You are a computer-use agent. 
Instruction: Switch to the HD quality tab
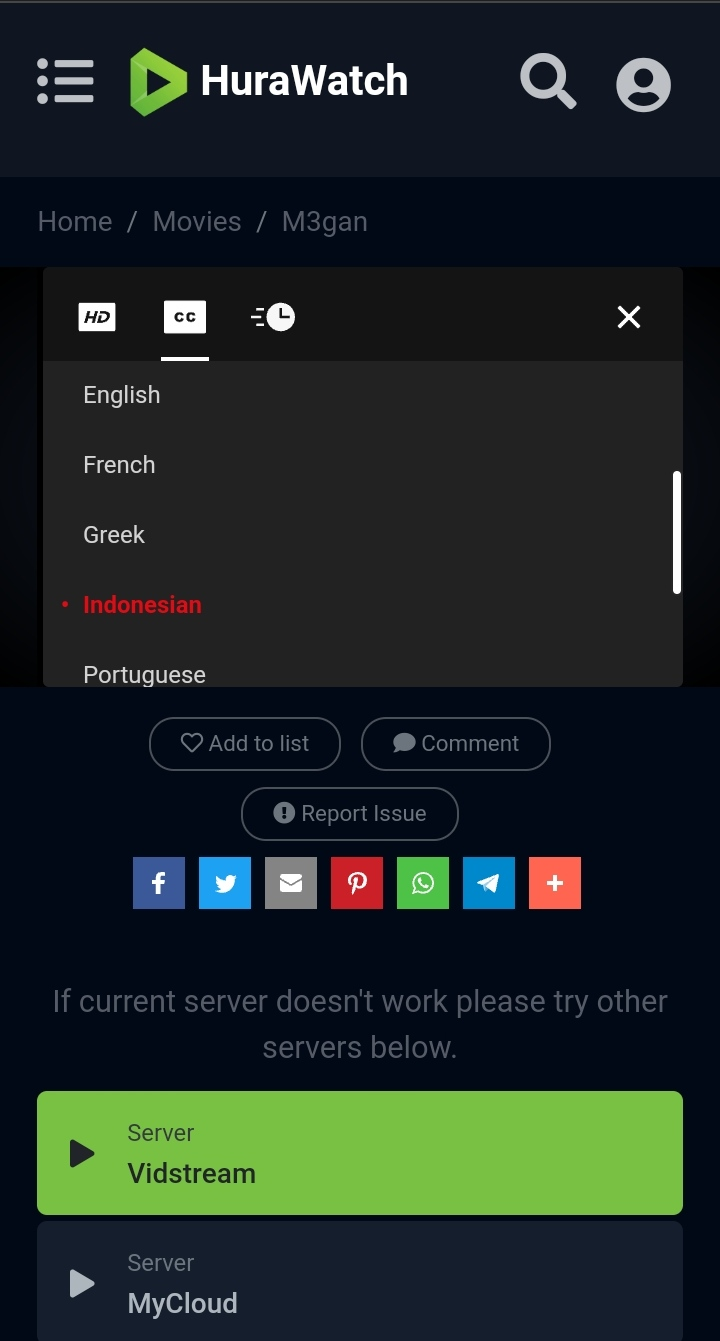97,317
